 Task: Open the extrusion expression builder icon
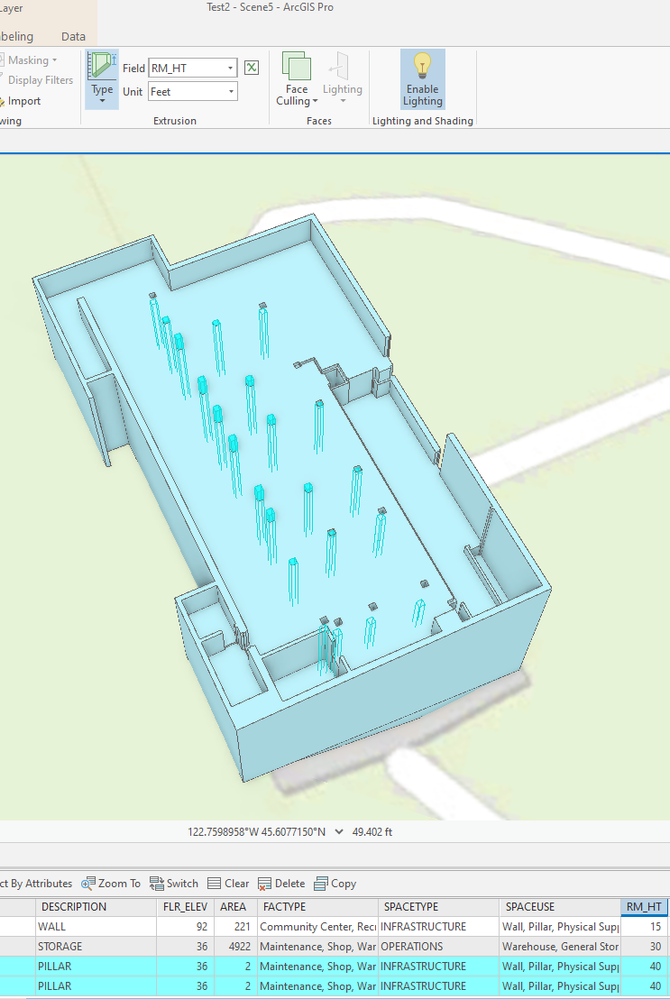coord(252,68)
